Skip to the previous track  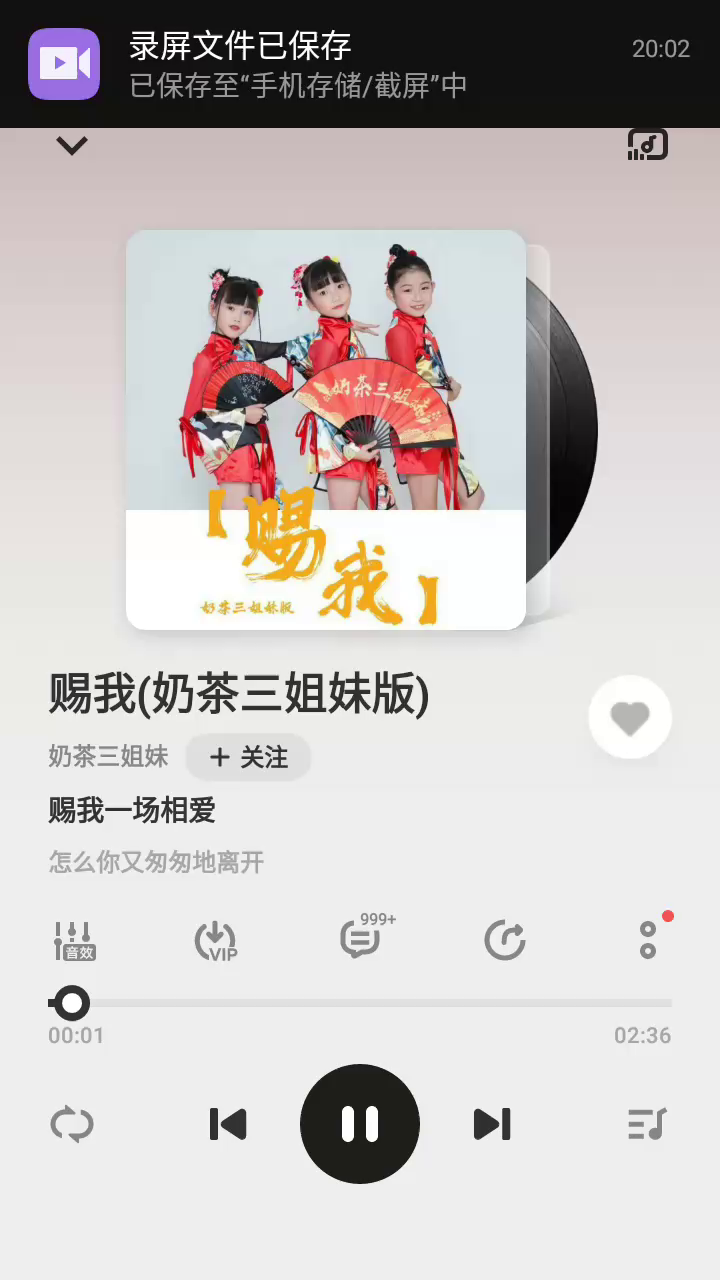click(x=228, y=1124)
